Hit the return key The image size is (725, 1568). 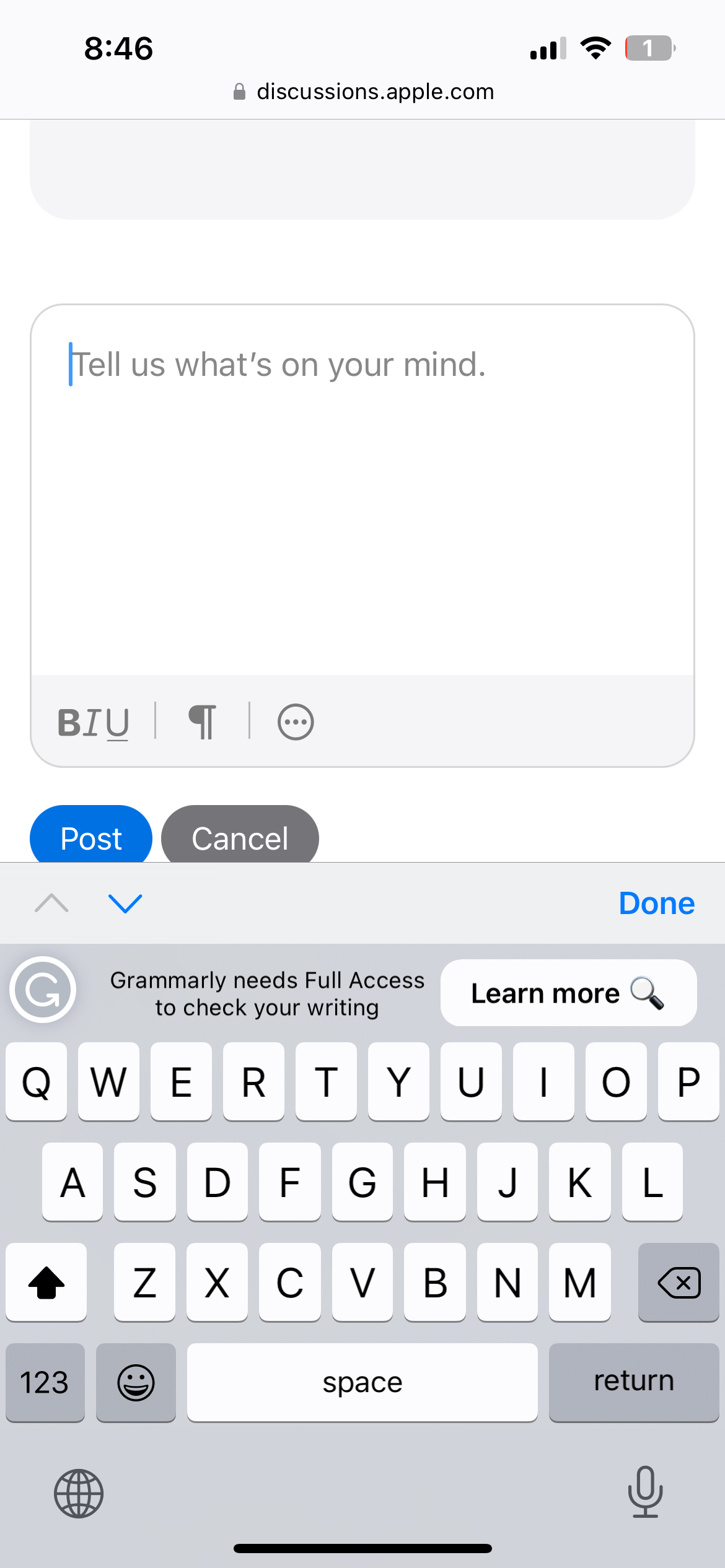click(x=633, y=1382)
